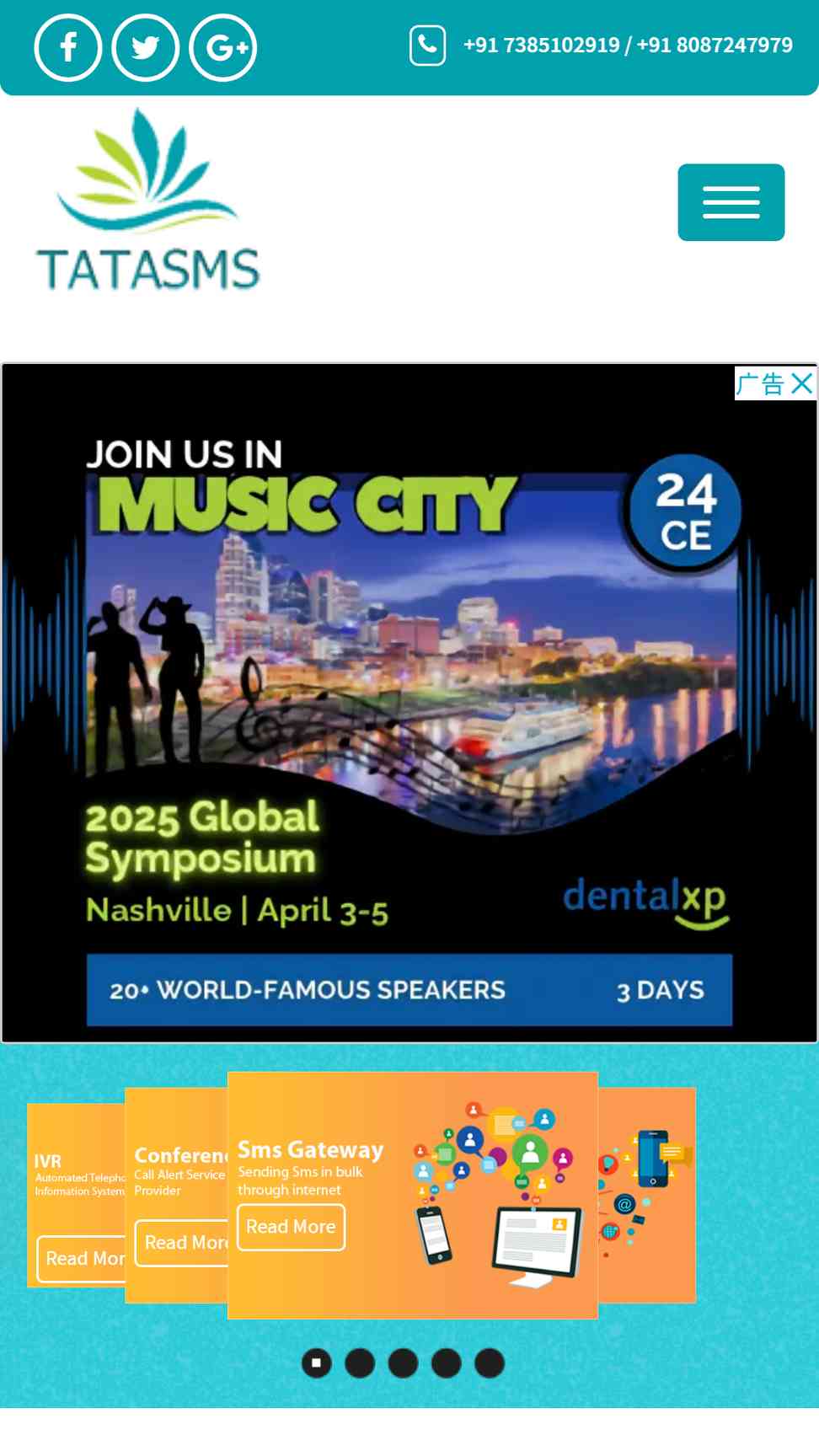This screenshot has width=819, height=1456.
Task: Read more about Sms Gateway
Action: [x=291, y=1227]
